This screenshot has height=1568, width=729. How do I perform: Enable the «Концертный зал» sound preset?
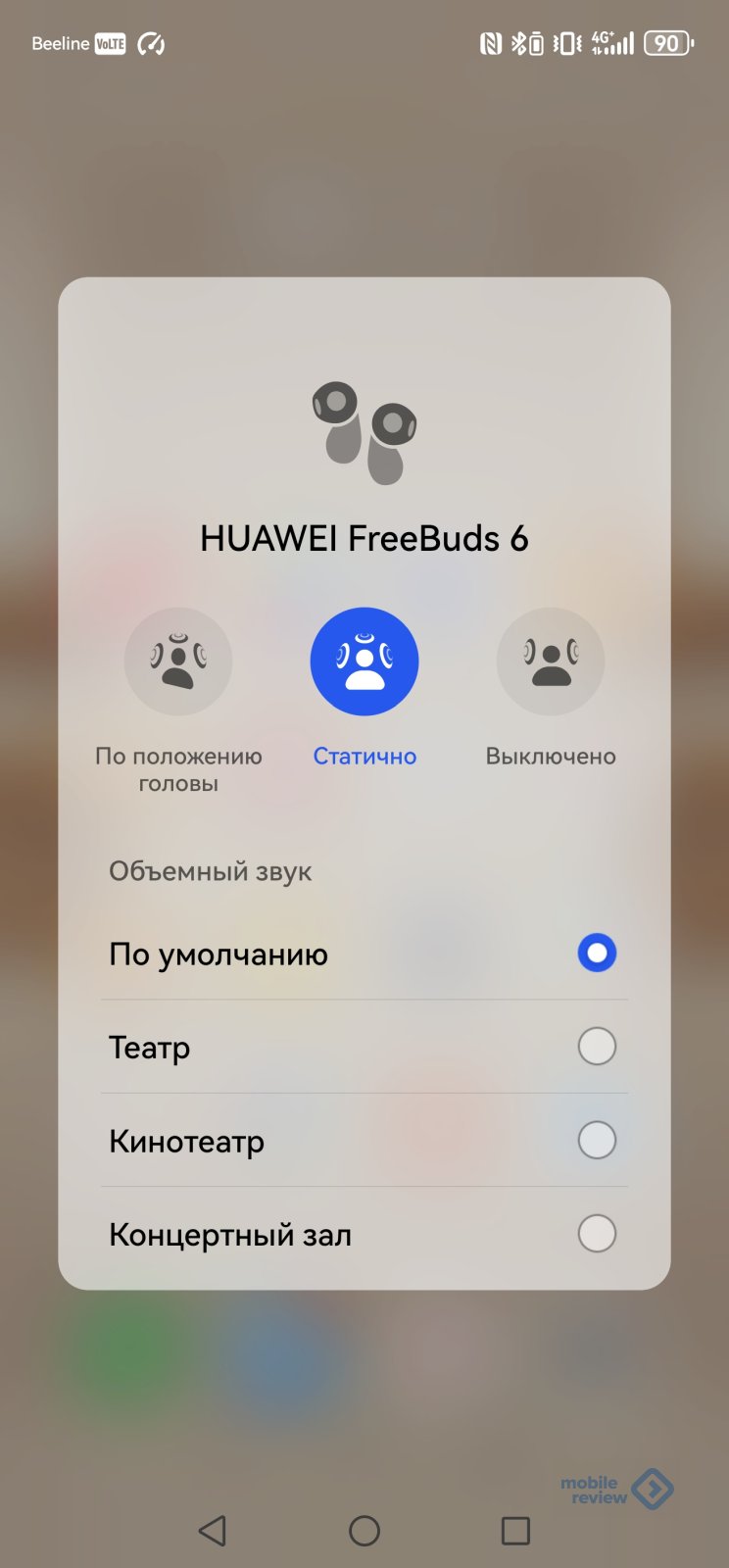pyautogui.click(x=597, y=1234)
